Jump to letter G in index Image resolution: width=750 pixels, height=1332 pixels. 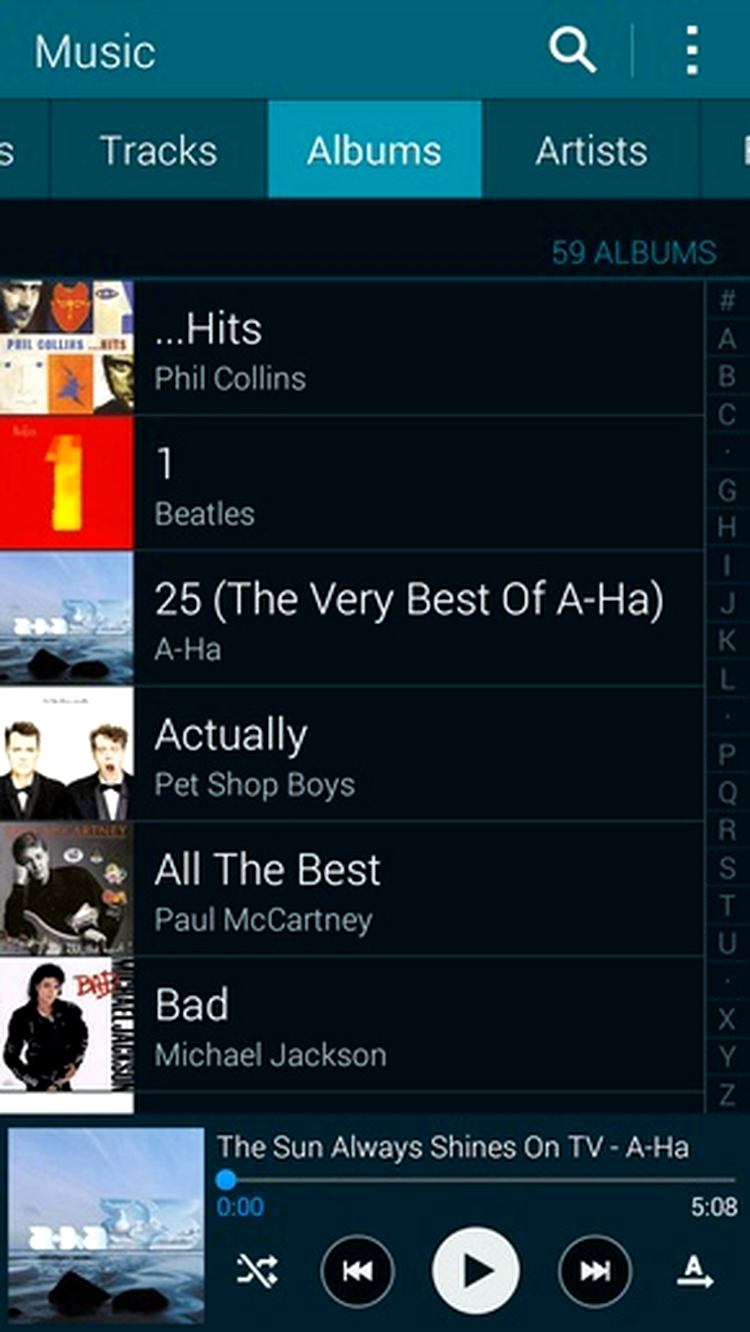(727, 490)
